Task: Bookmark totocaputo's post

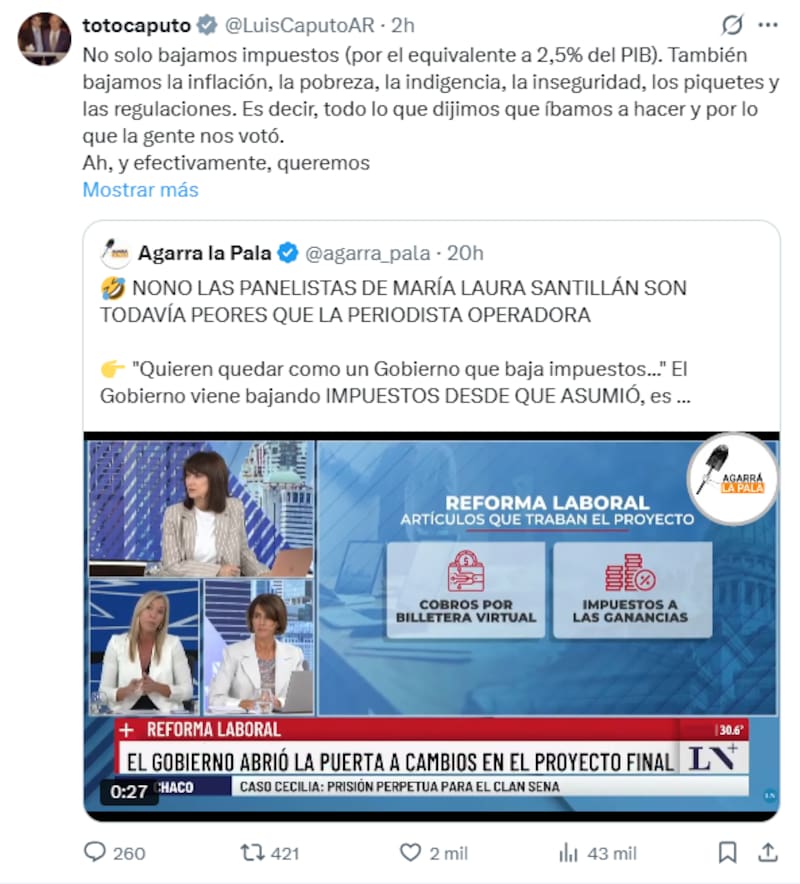Action: coord(728,852)
